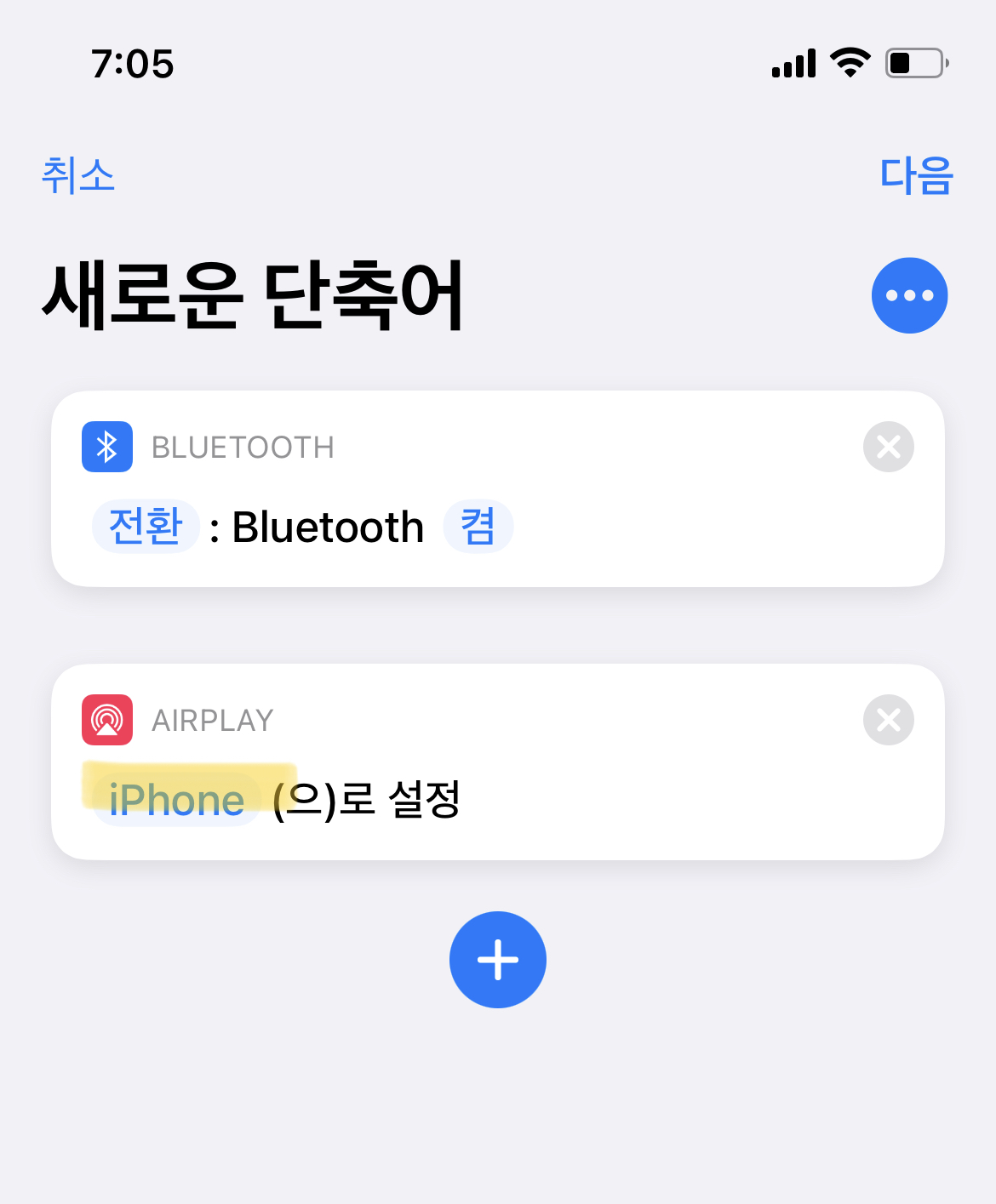Tap 다음 to proceed to next step
Viewport: 996px width, 1204px height.
[916, 176]
